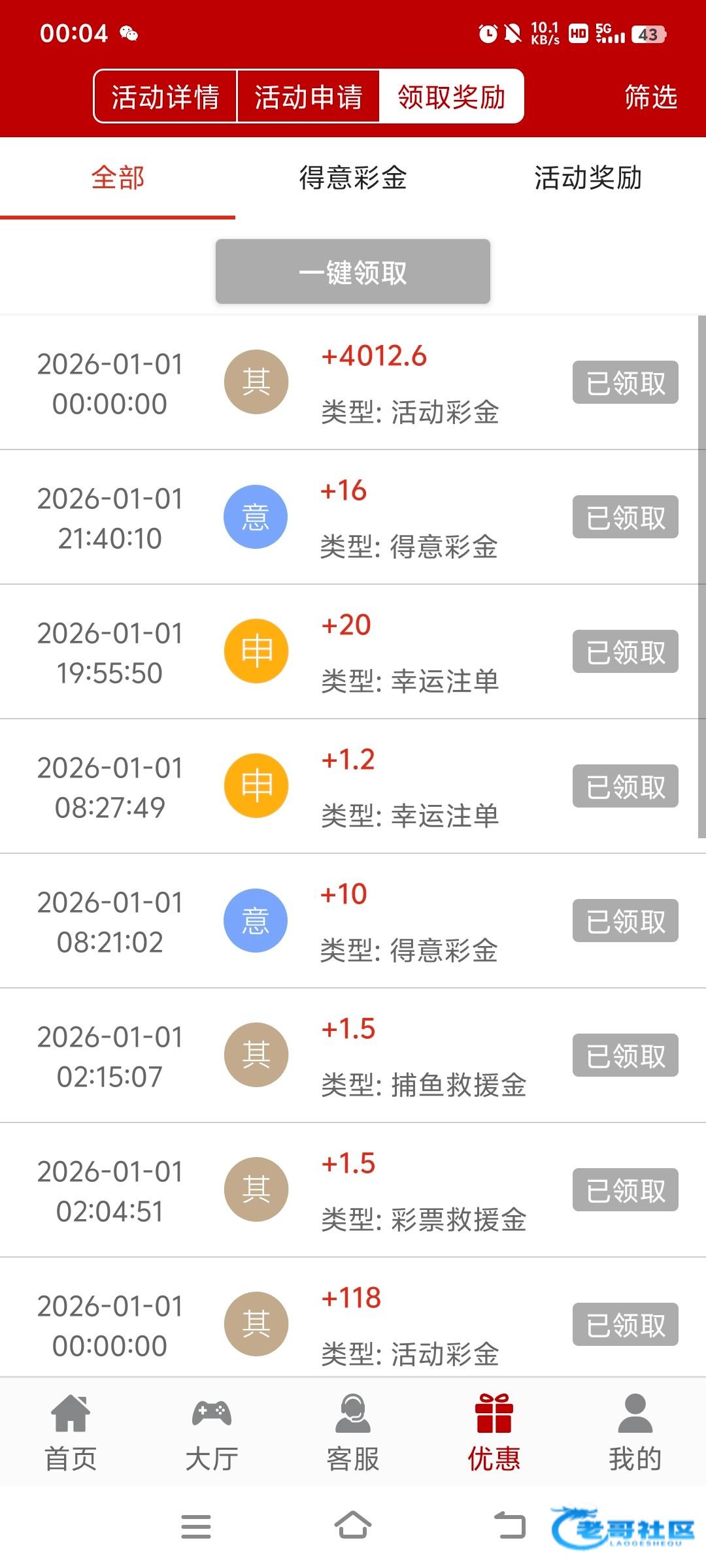The width and height of the screenshot is (706, 1568).
Task: Show the 全部 rewards tab
Action: [118, 178]
